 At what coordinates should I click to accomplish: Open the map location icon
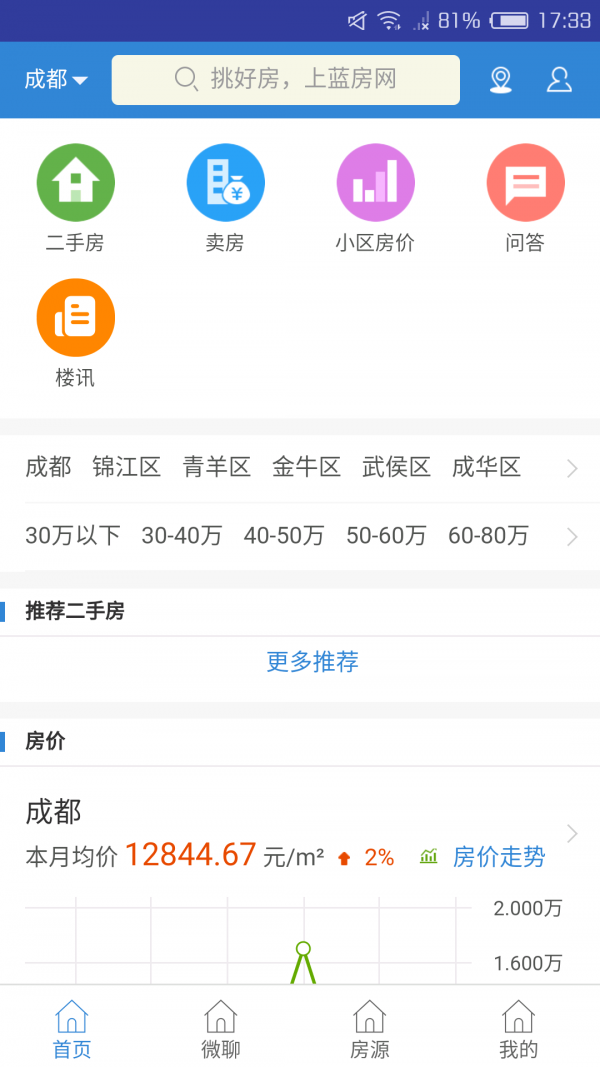tap(501, 80)
